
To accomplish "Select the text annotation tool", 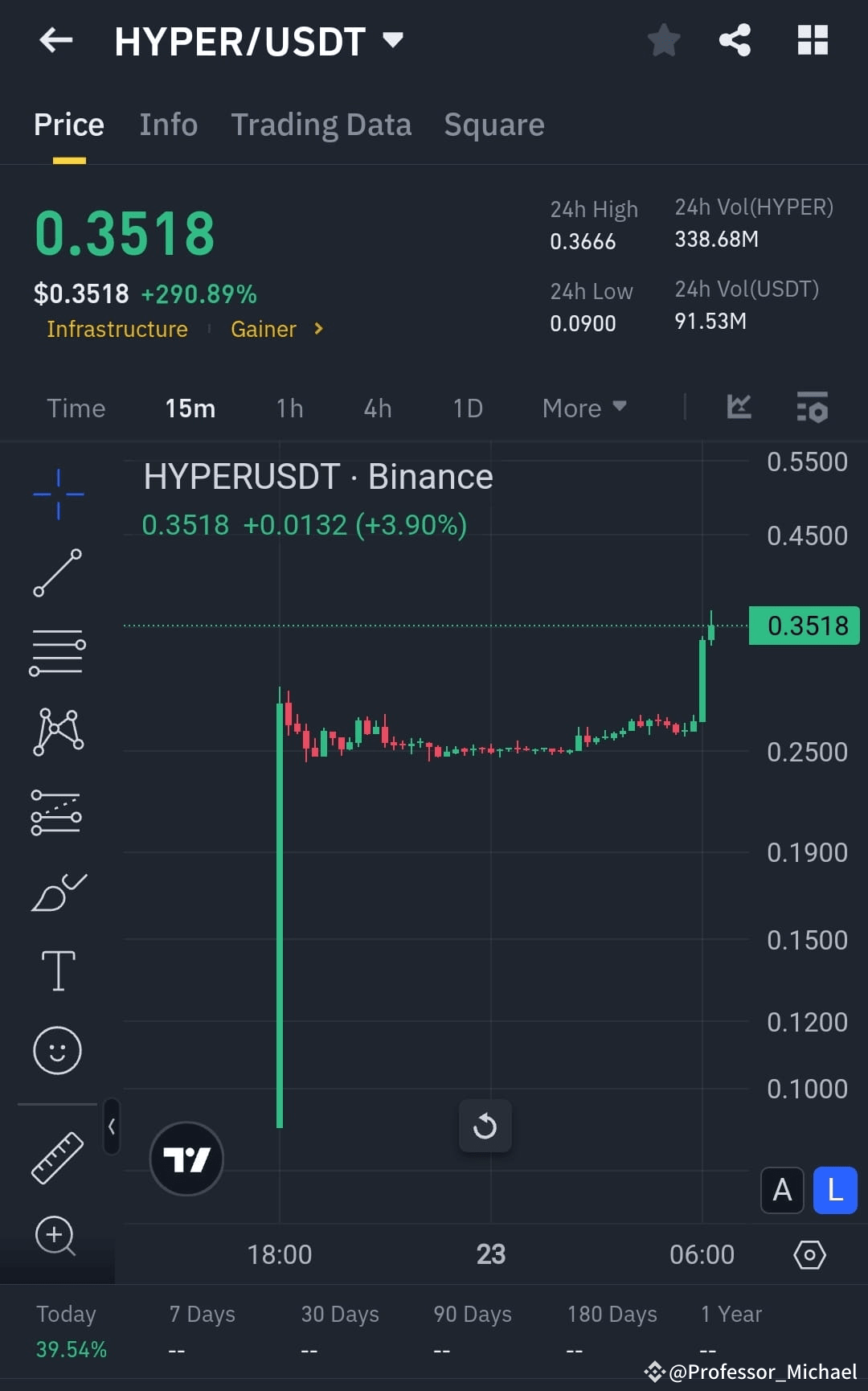I will pyautogui.click(x=57, y=970).
